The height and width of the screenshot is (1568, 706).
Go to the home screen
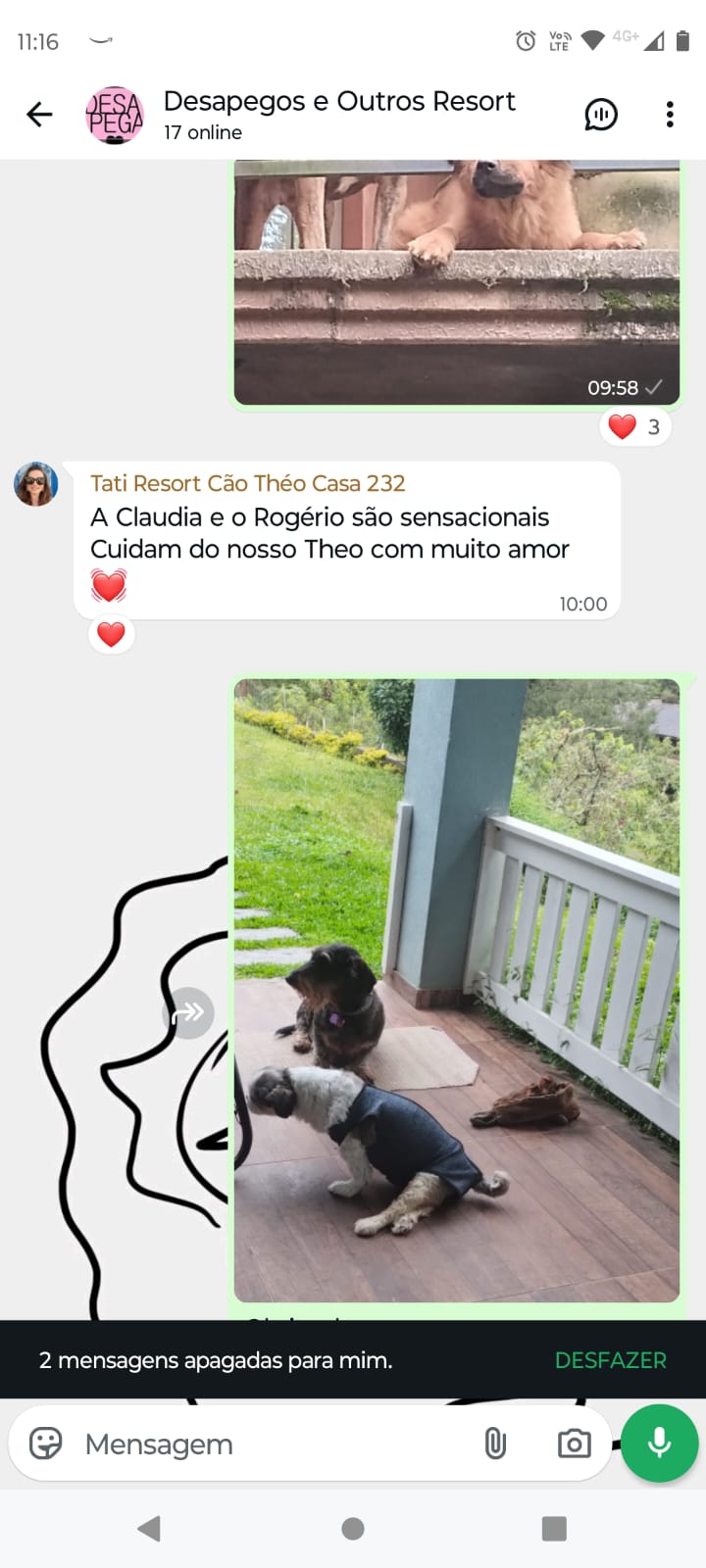coord(353,1528)
